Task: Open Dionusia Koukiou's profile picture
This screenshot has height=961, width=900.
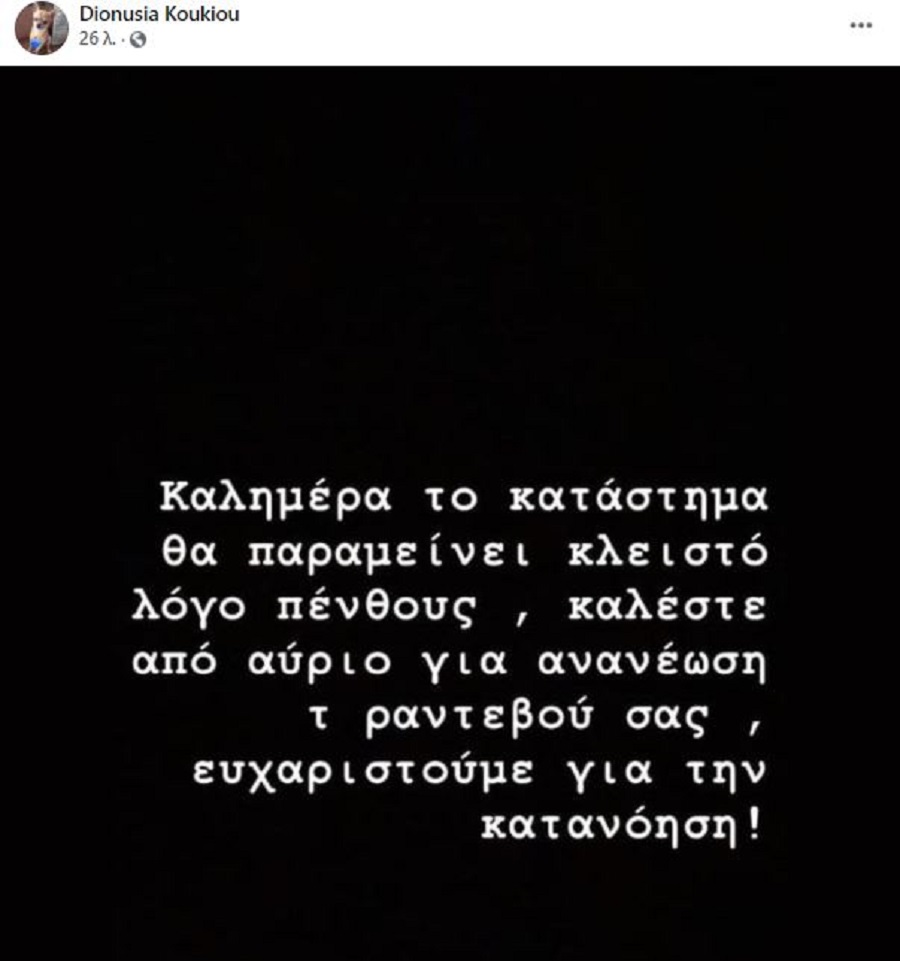Action: [x=42, y=28]
